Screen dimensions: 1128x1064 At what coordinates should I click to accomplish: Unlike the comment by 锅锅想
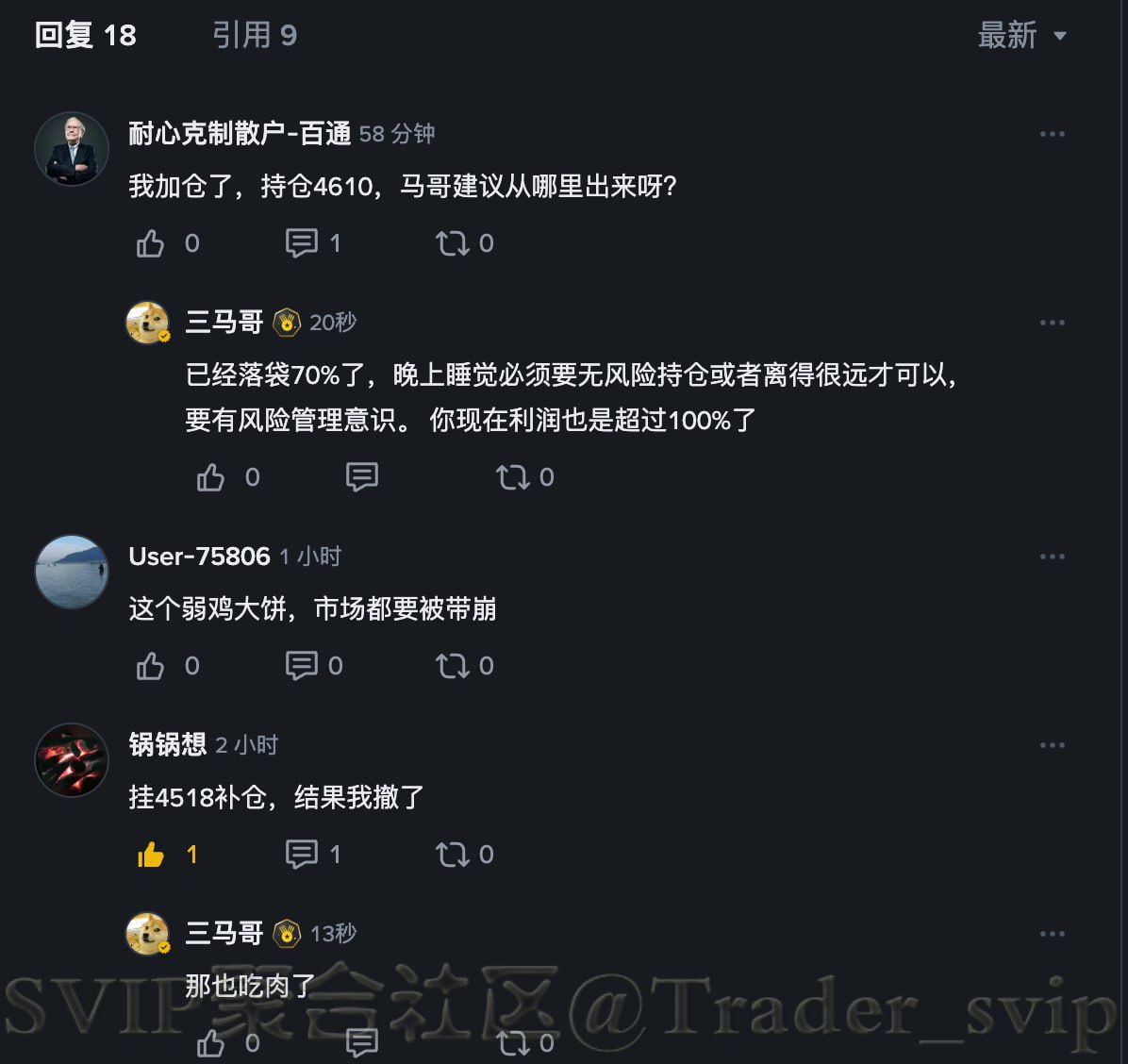(x=151, y=855)
